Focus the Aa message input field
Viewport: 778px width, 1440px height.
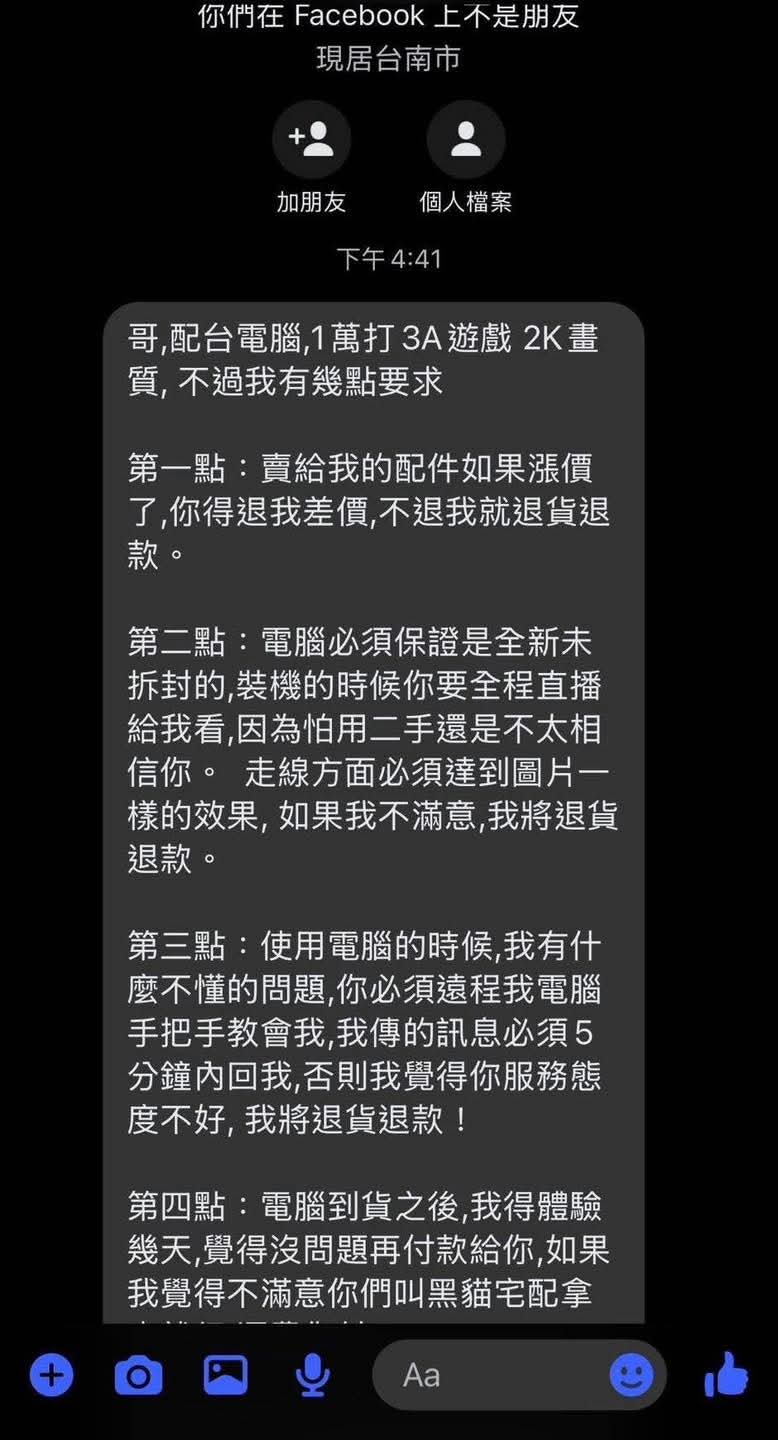(x=490, y=1376)
